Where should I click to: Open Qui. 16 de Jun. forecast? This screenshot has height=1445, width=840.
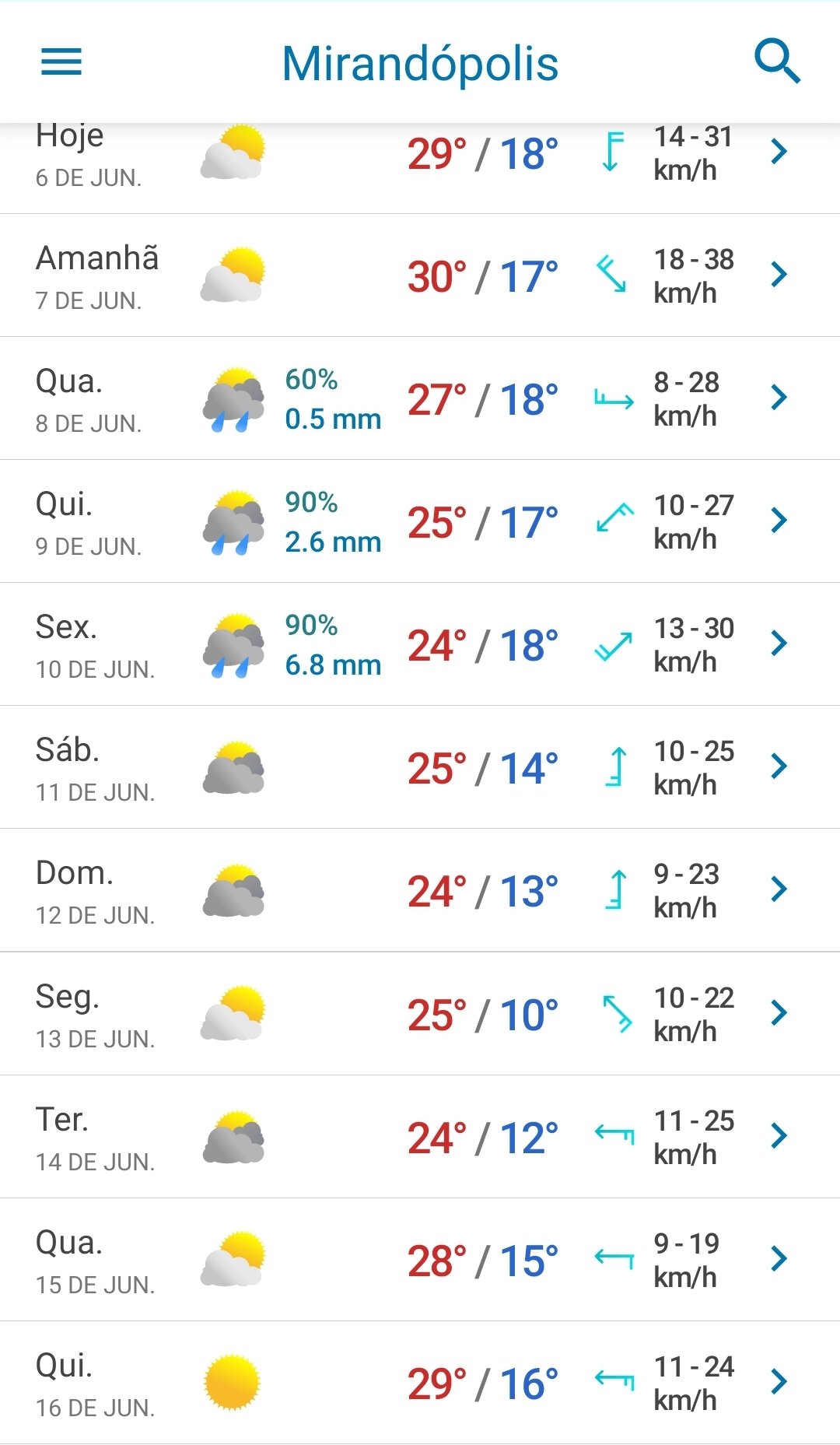click(x=420, y=1383)
